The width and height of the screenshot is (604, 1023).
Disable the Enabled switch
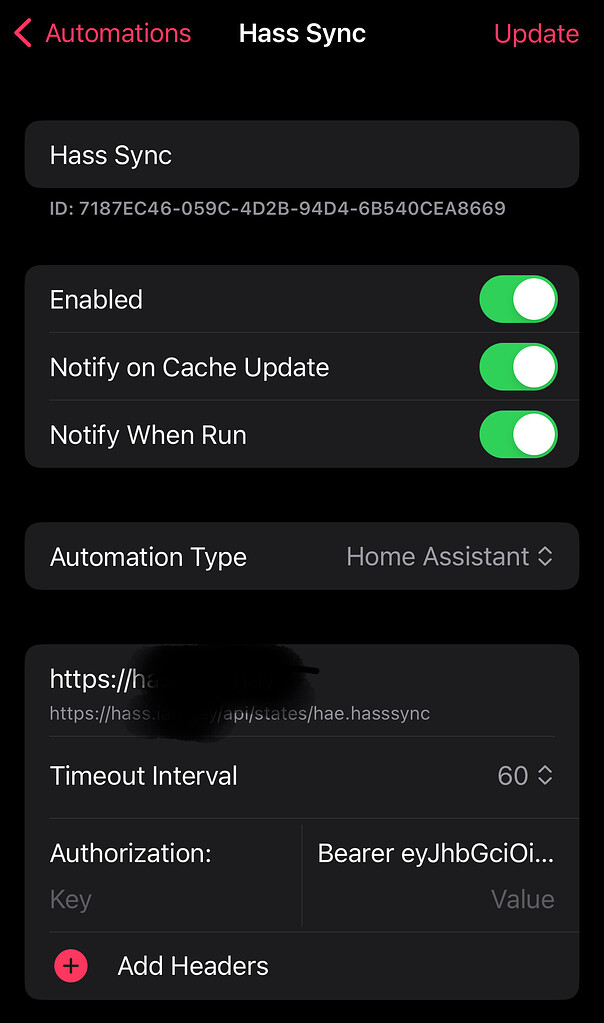(519, 299)
